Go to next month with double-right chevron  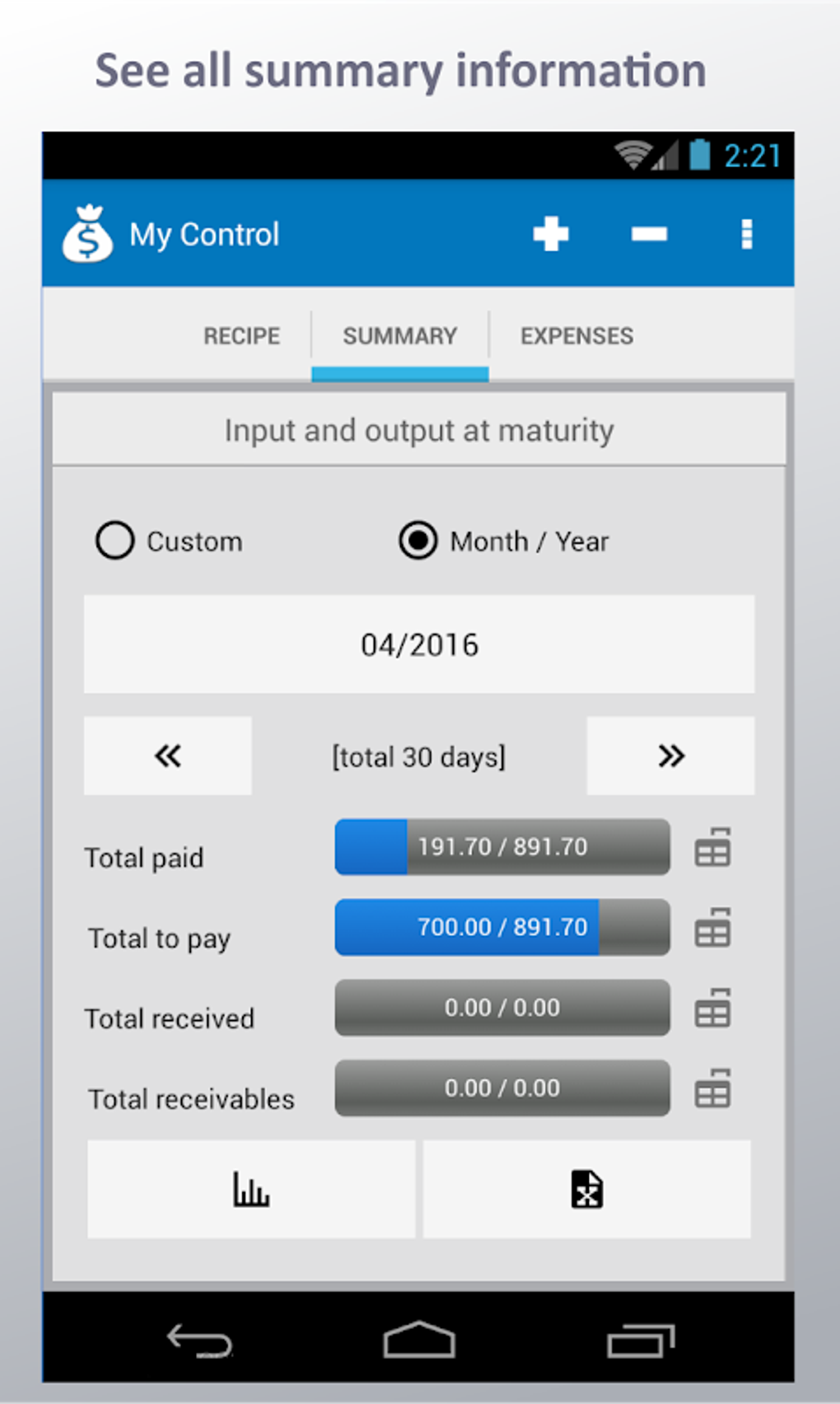[x=670, y=756]
